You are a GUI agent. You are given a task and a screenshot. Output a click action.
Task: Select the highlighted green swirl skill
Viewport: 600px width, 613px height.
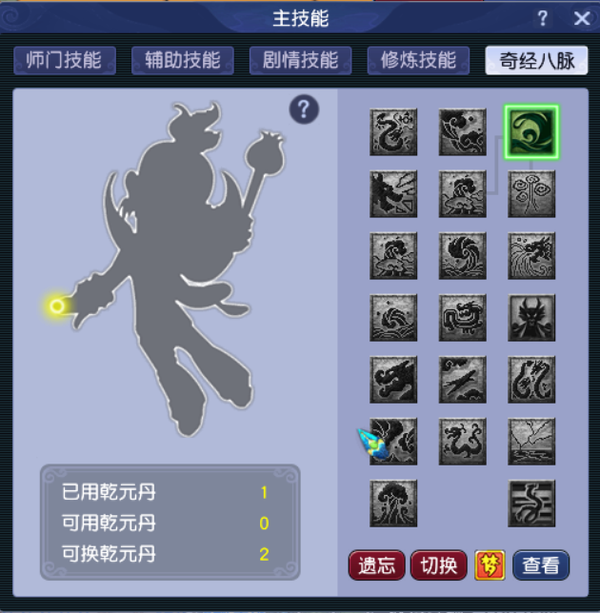tap(532, 132)
